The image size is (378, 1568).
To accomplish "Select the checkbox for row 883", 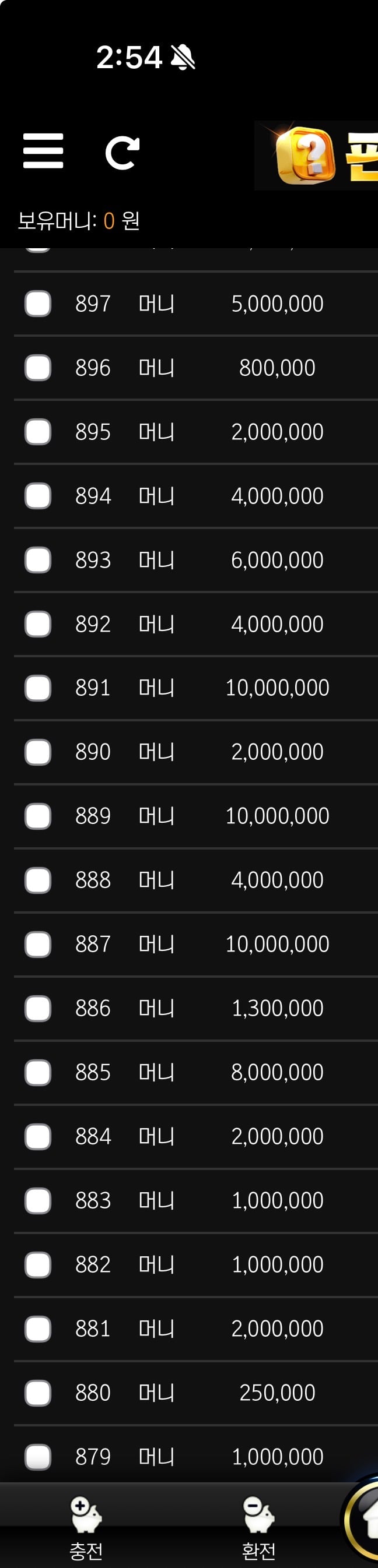I will point(38,1200).
